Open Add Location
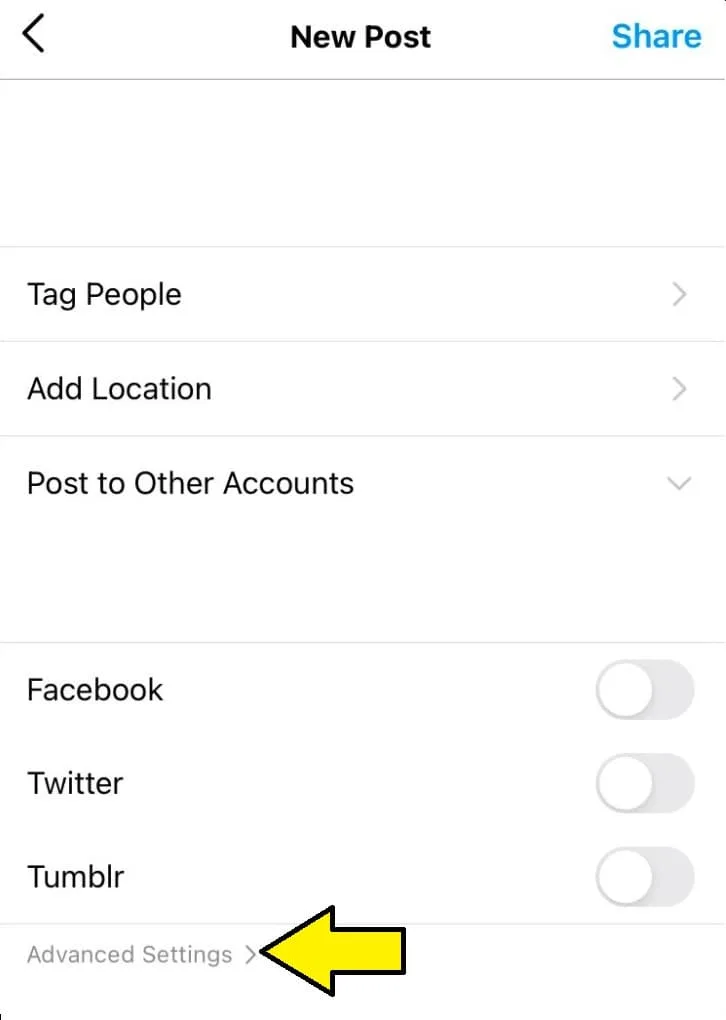Image resolution: width=726 pixels, height=1020 pixels. (360, 388)
